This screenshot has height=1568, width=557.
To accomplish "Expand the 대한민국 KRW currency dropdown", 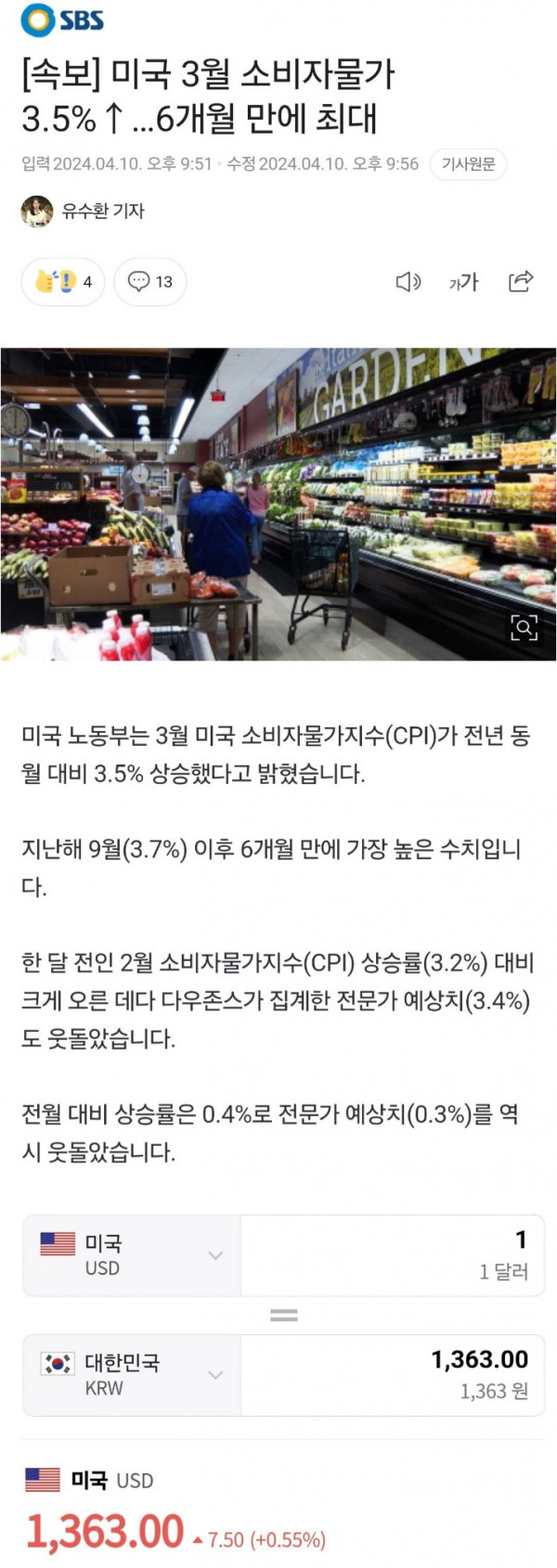I will point(215,1375).
